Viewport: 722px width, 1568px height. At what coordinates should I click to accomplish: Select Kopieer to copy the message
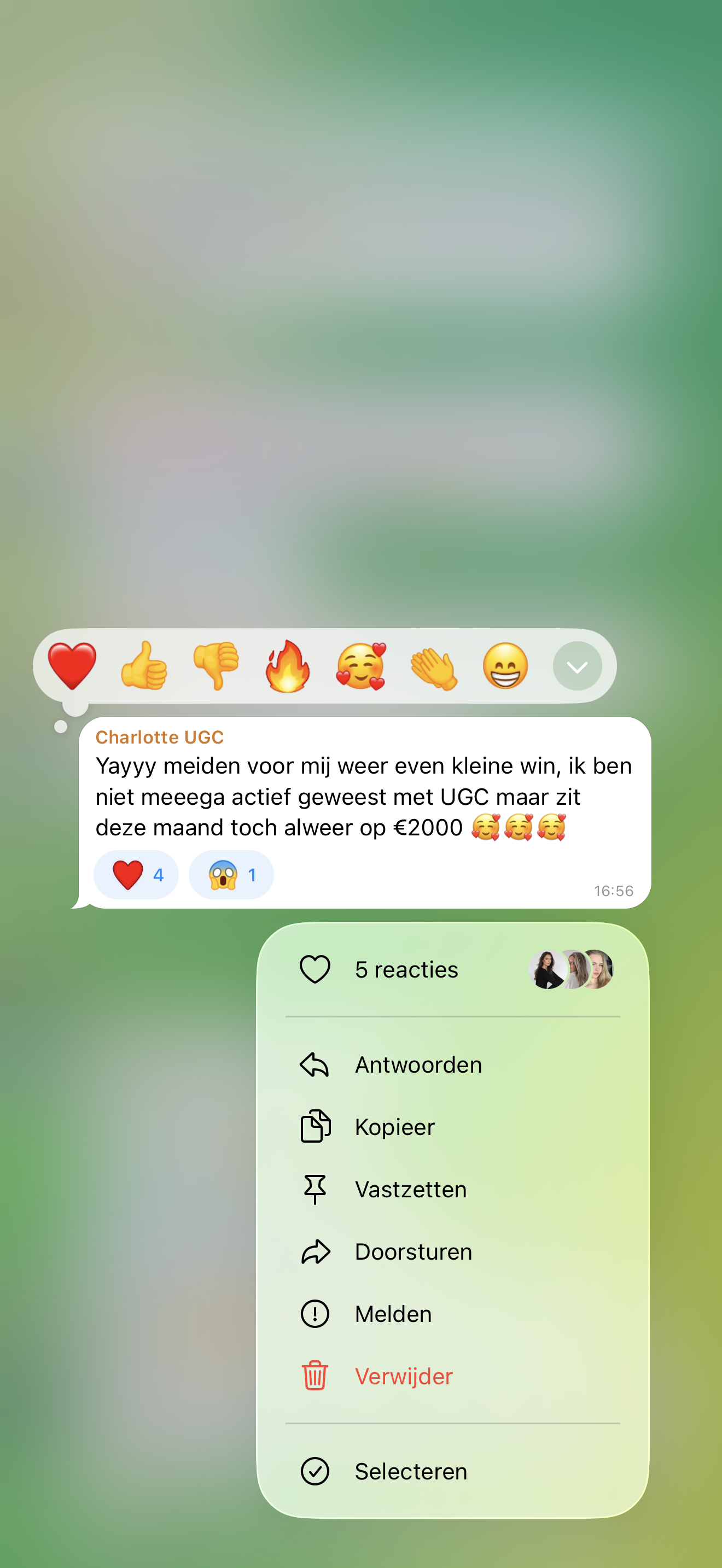[453, 1127]
